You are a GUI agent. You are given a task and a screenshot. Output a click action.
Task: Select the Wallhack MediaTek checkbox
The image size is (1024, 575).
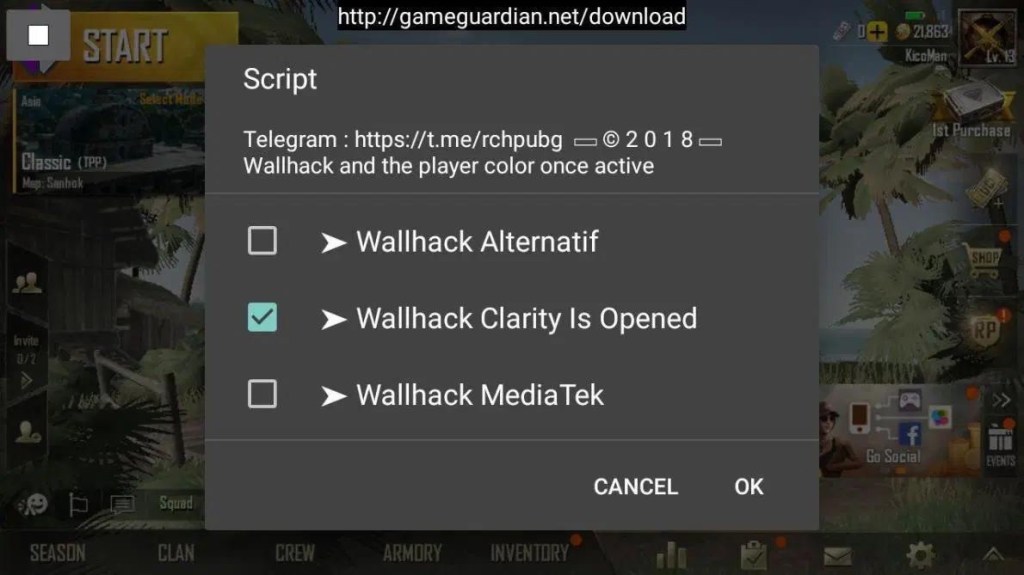pyautogui.click(x=262, y=394)
